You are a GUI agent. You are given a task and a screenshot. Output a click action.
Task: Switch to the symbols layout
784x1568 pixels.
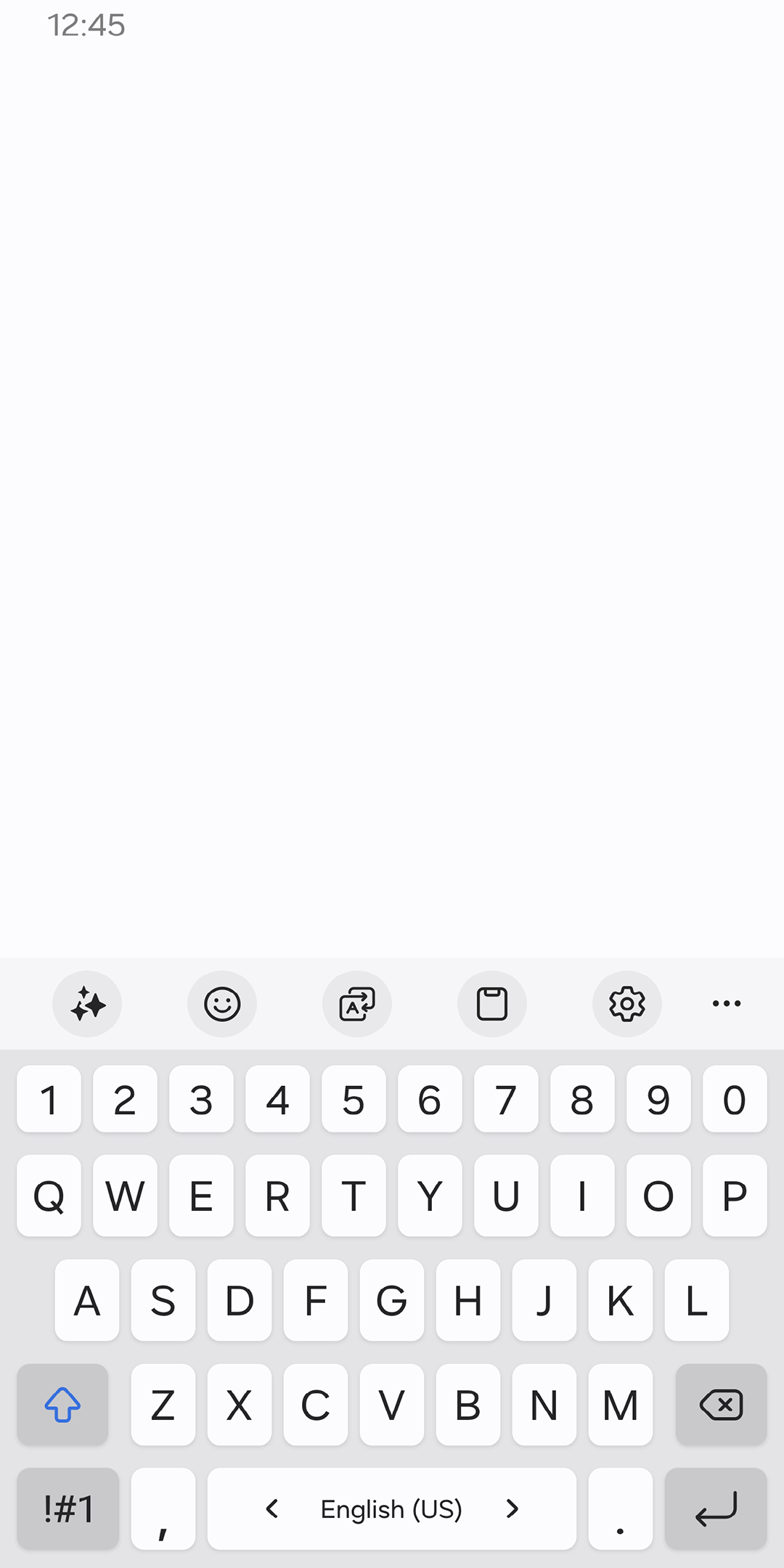click(67, 1508)
